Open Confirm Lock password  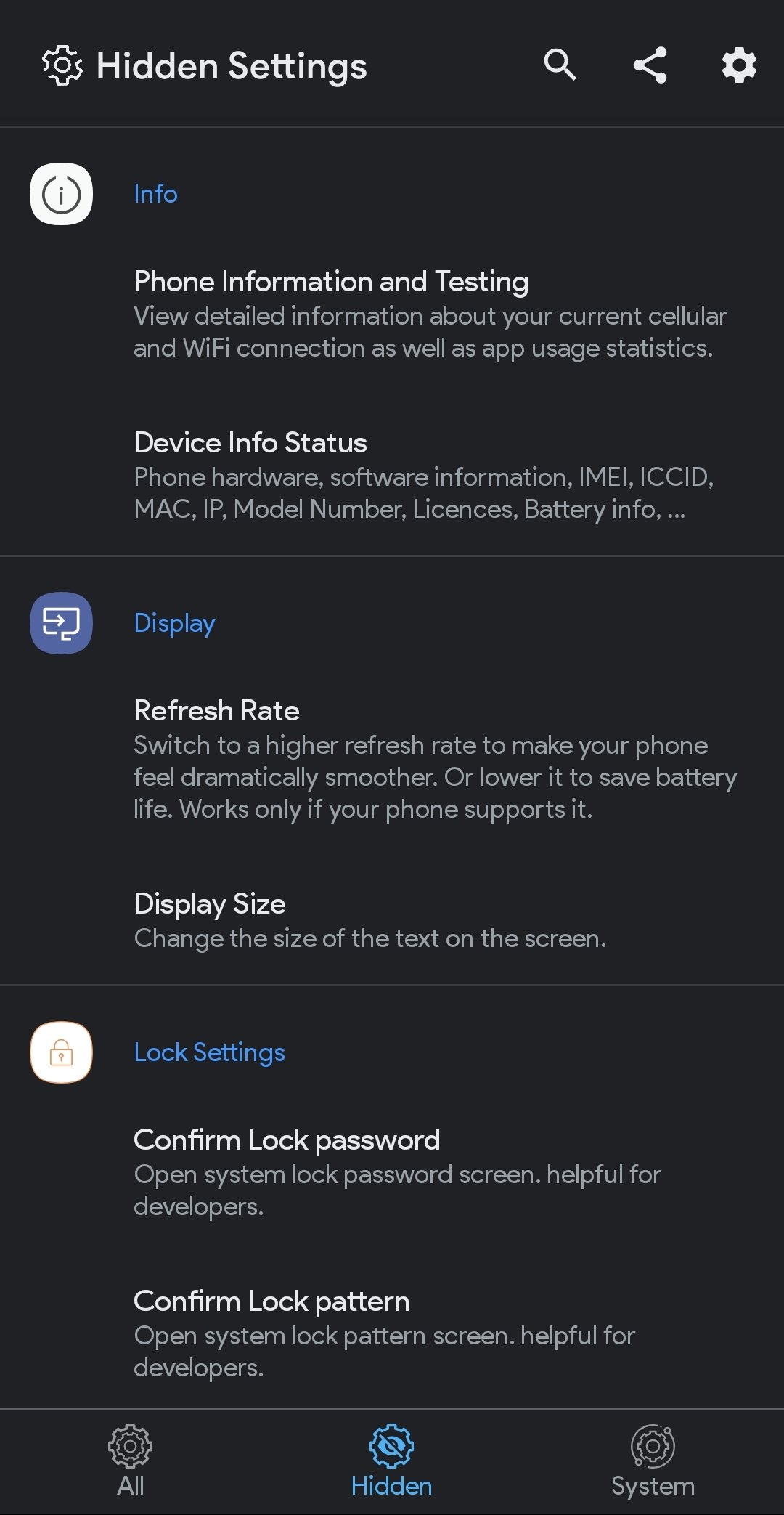(392, 1173)
